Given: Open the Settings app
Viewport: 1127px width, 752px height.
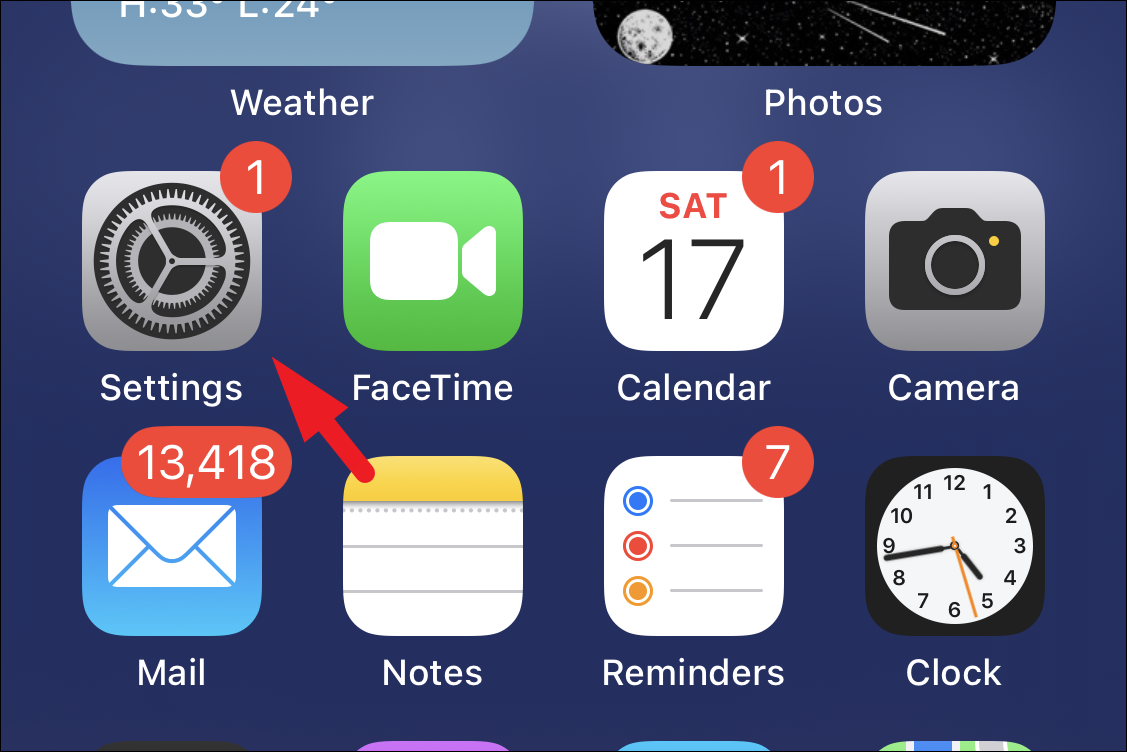Looking at the screenshot, I should click(x=171, y=261).
